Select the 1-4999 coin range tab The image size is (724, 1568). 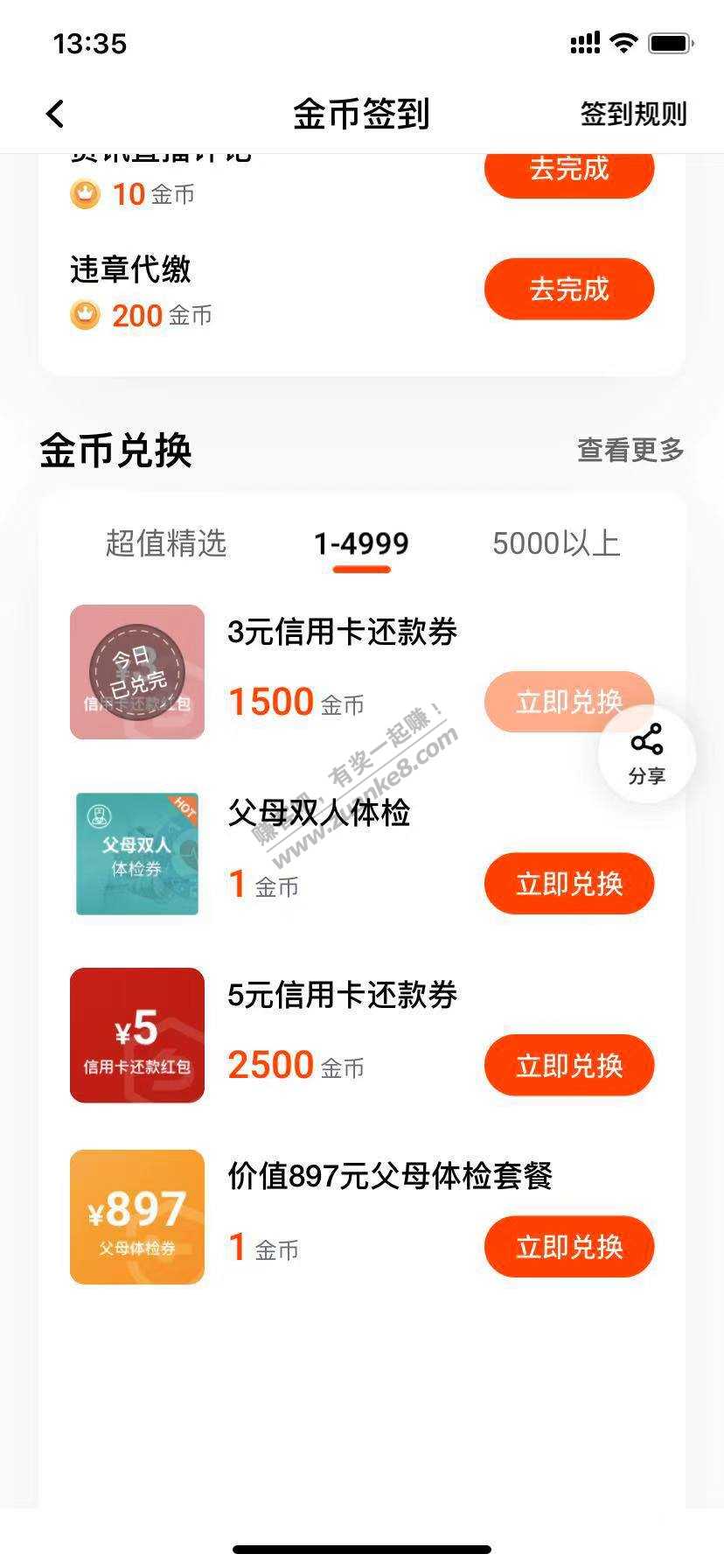[361, 544]
